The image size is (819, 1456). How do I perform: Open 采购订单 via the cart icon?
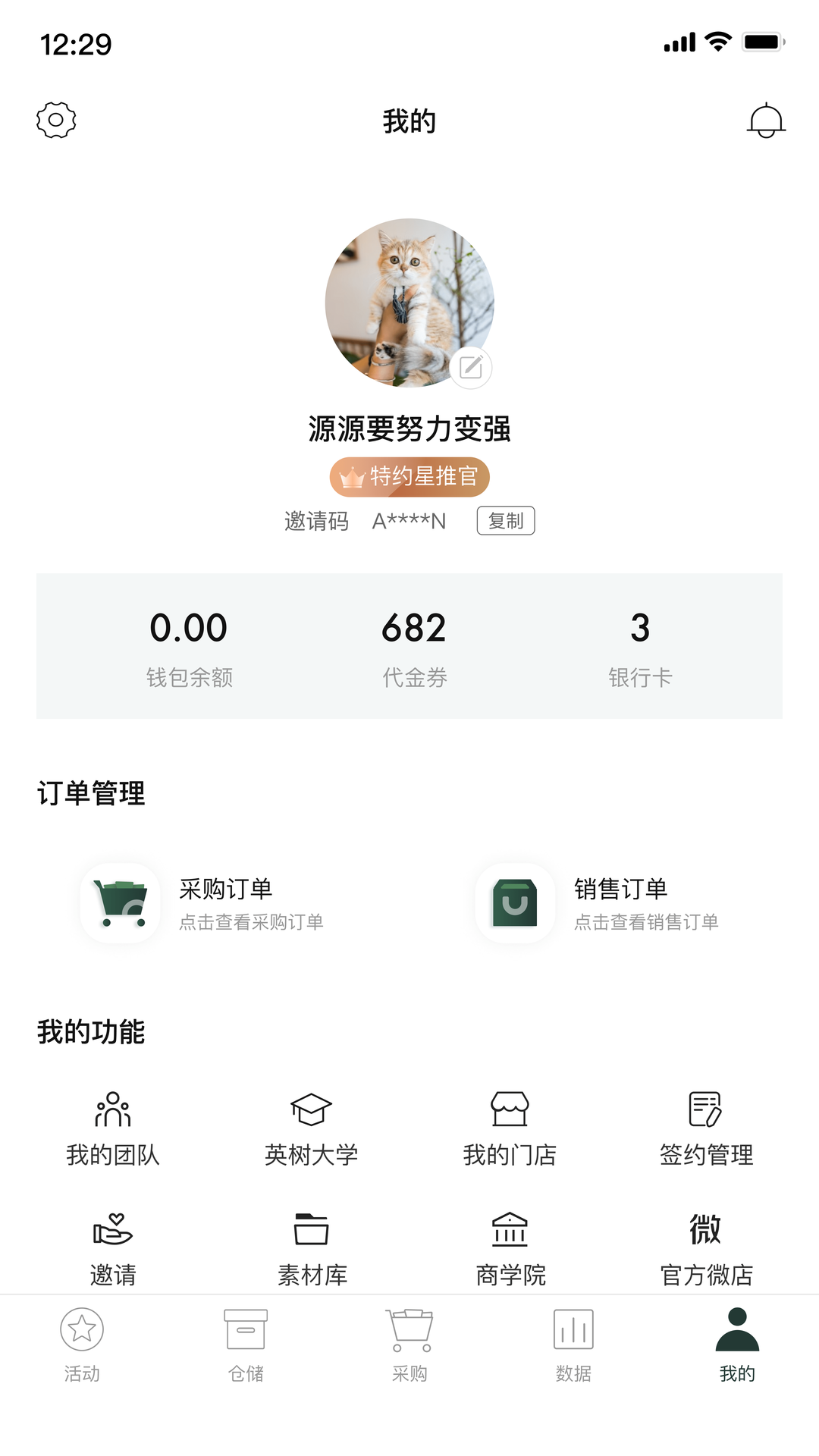pos(121,904)
